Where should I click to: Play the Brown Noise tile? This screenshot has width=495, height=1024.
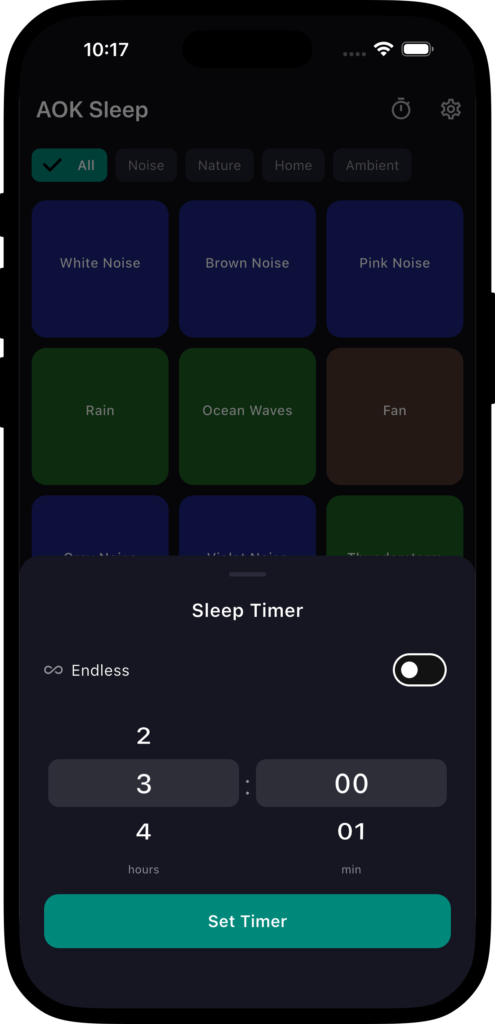(248, 268)
